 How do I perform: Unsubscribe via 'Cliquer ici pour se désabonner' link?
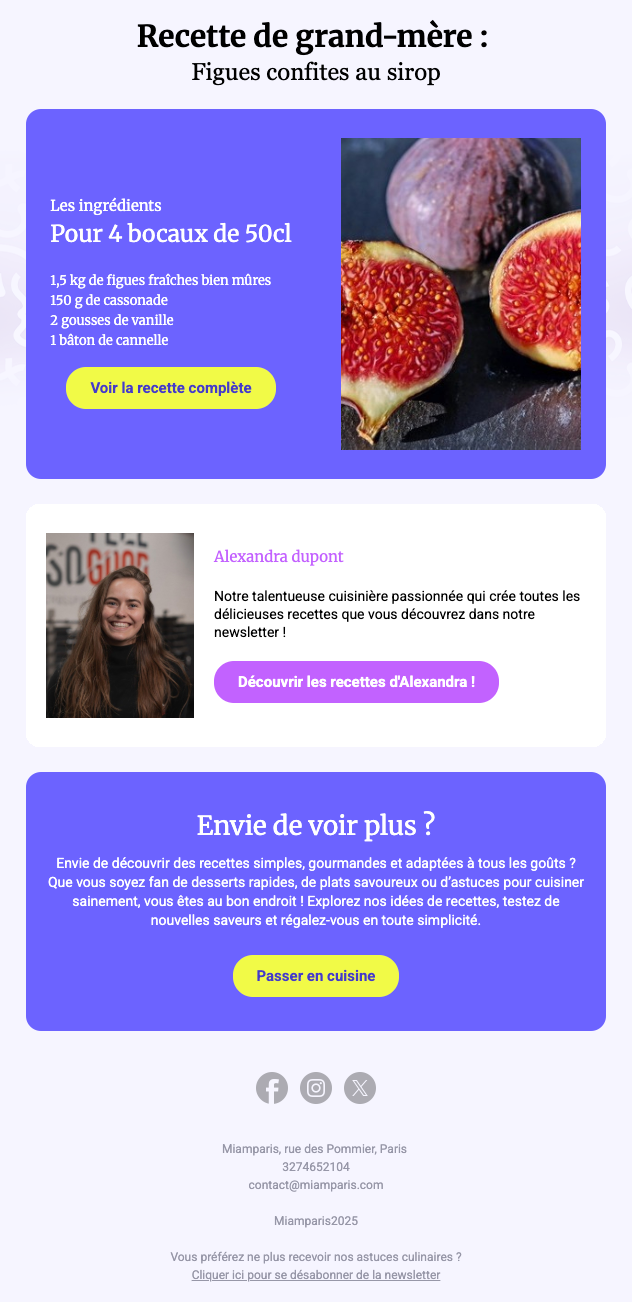pos(316,1275)
